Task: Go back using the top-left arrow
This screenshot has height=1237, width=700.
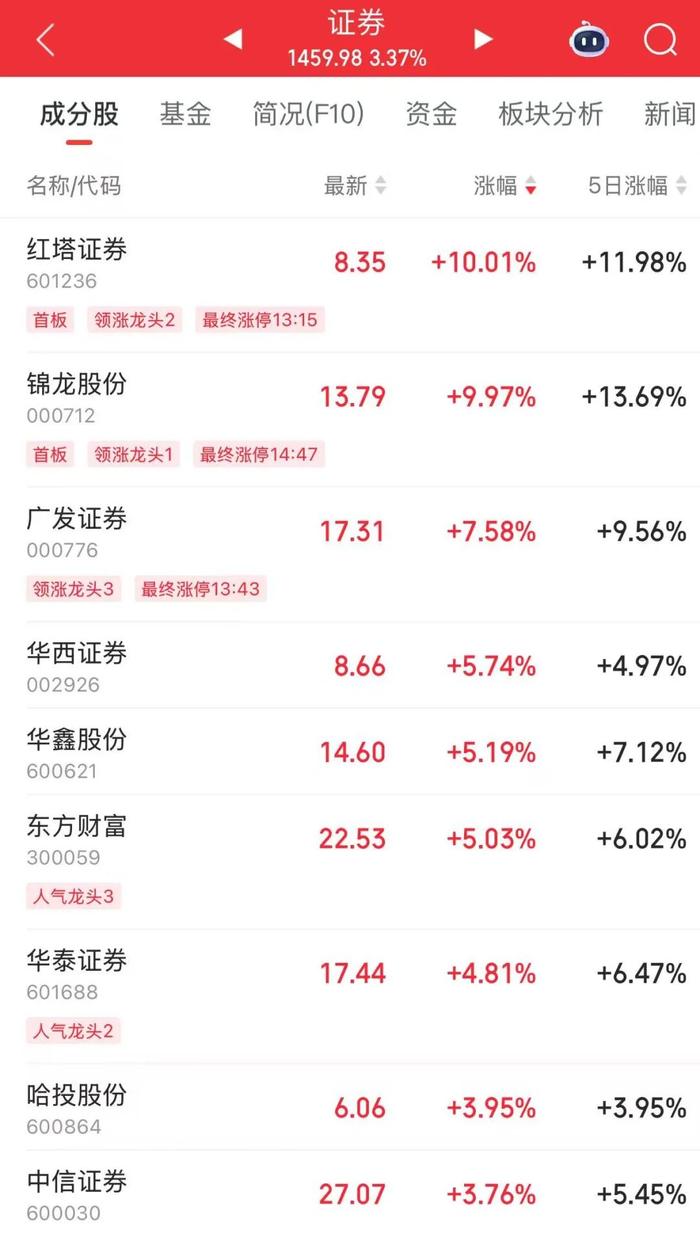Action: tap(45, 40)
